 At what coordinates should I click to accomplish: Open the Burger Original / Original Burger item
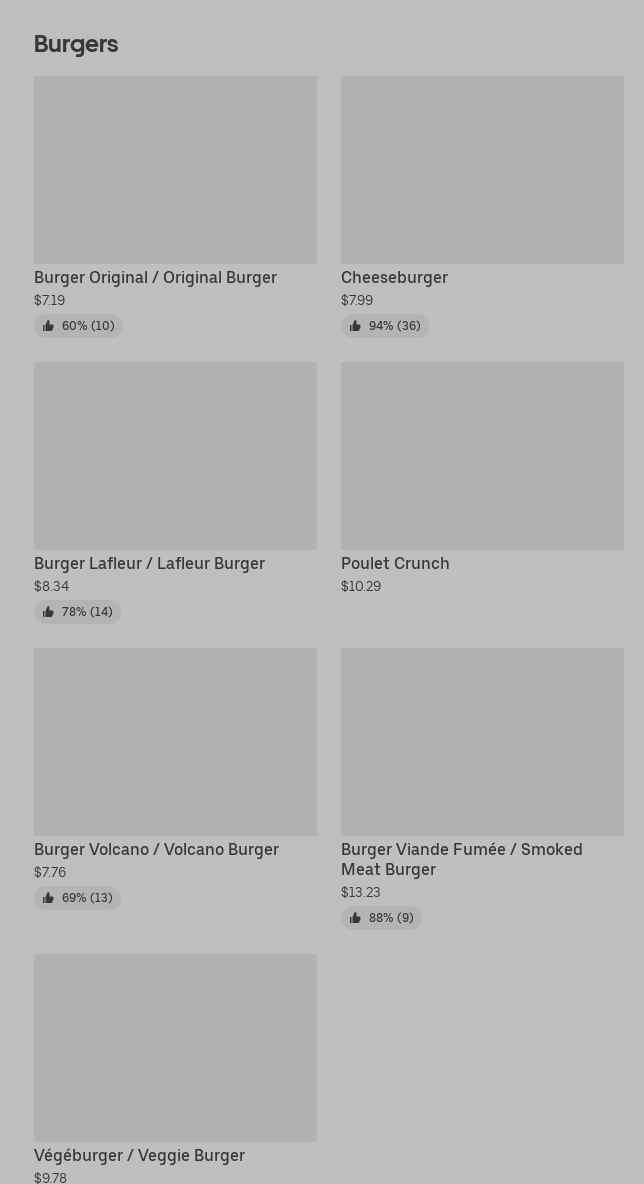pyautogui.click(x=175, y=205)
